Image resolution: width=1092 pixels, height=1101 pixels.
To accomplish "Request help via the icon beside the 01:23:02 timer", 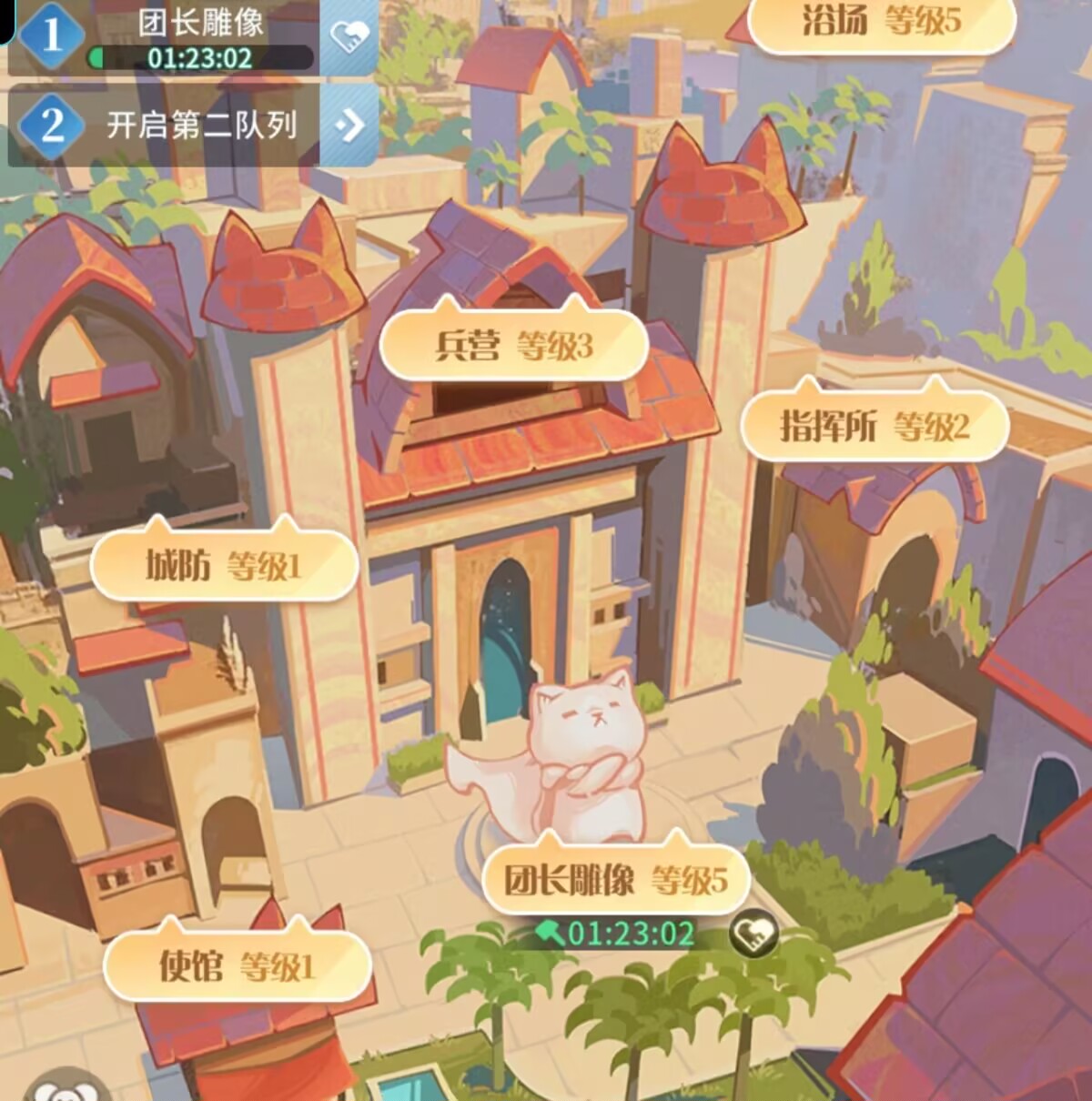I will pos(753,934).
